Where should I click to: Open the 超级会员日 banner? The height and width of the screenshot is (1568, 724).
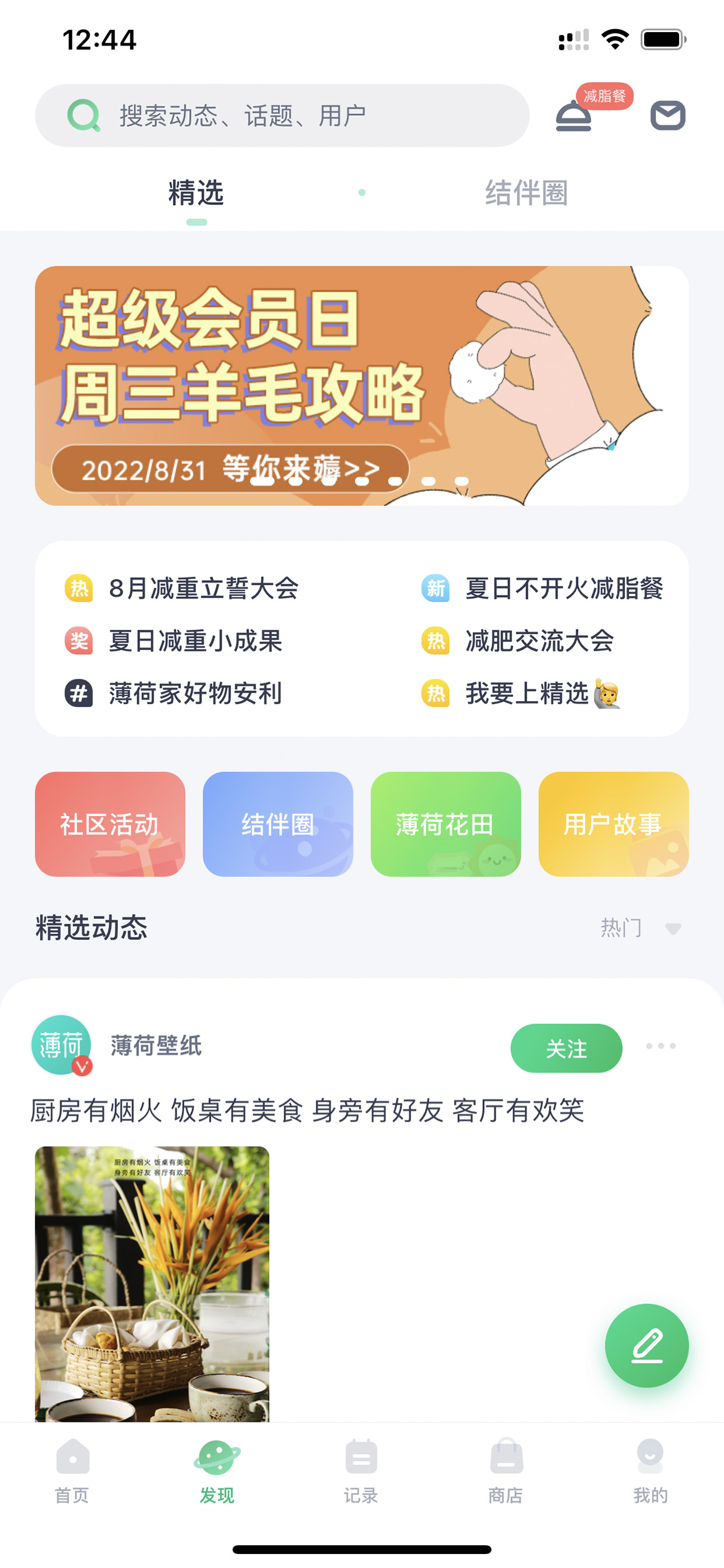coord(362,386)
